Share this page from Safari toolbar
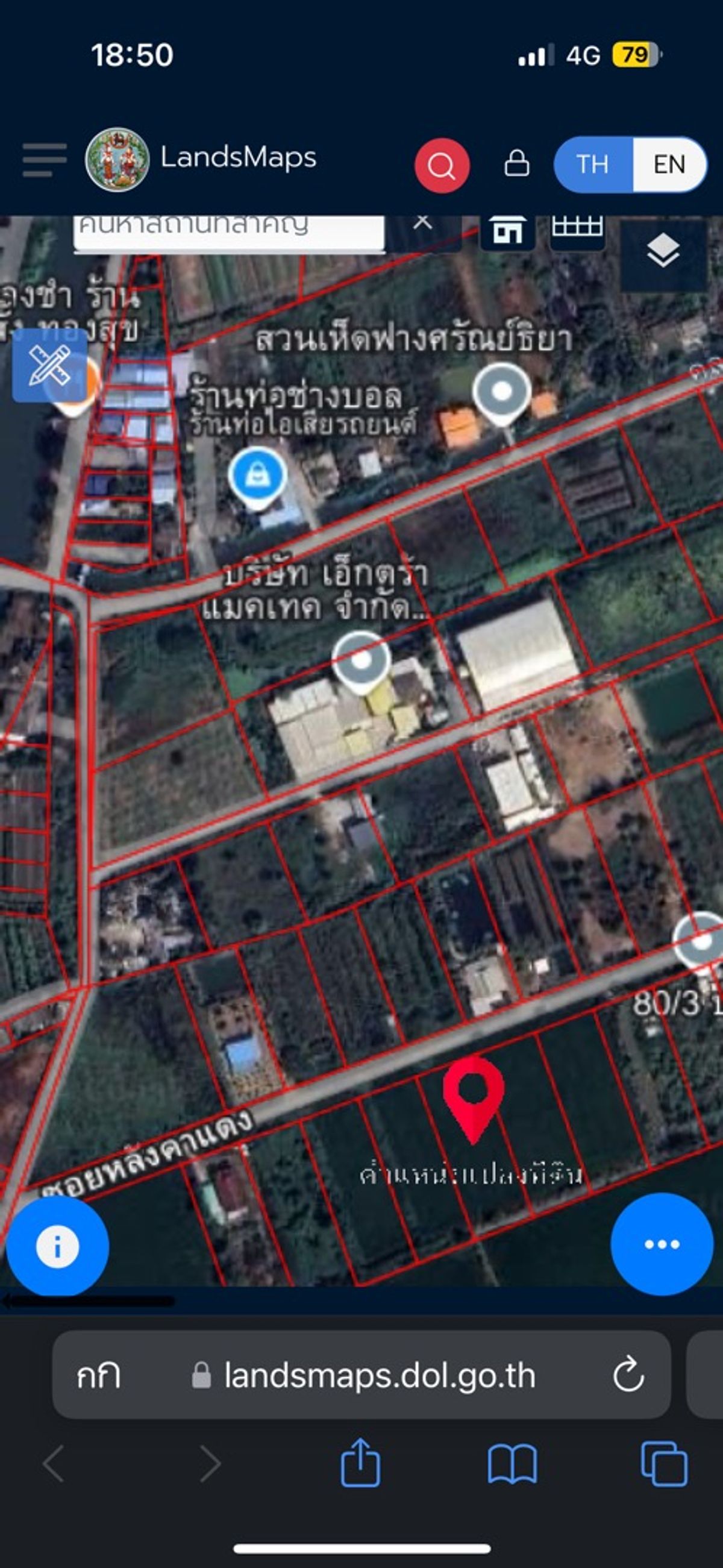The width and height of the screenshot is (723, 1568). click(360, 1463)
